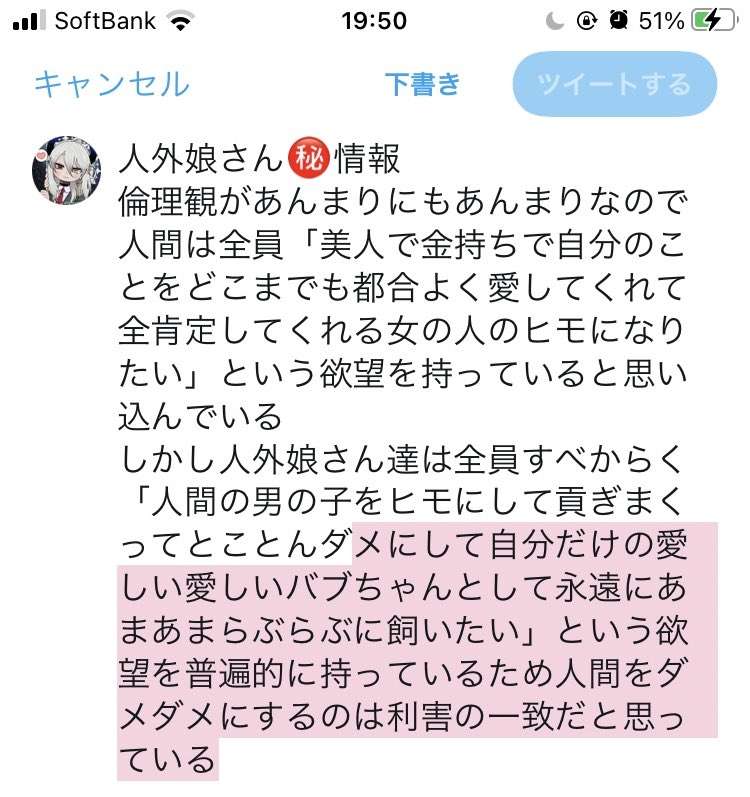Post with the ツイートする button
Screen dimensions: 750x797
coord(614,84)
